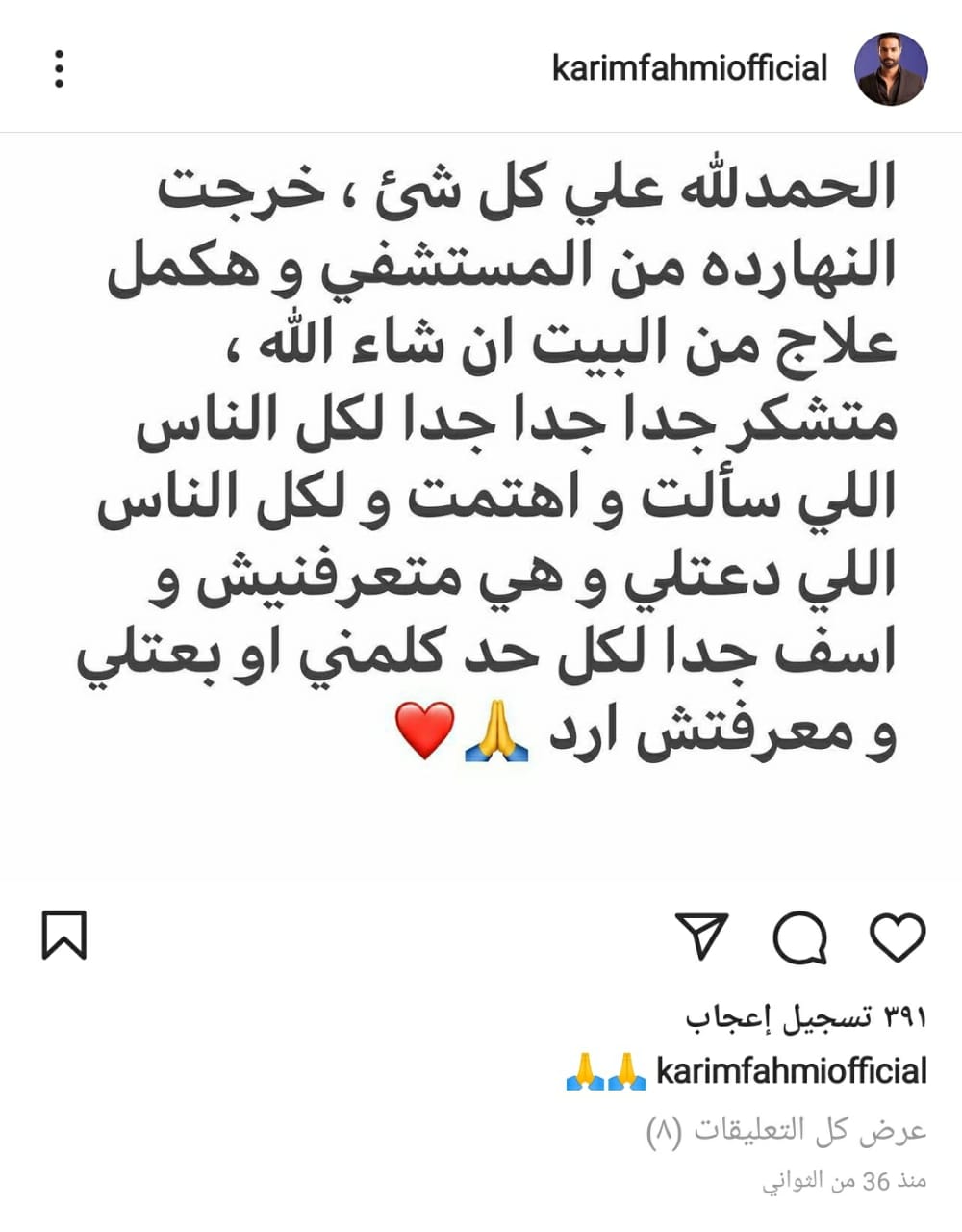View all 8 comments
962x1232 pixels.
(x=786, y=1130)
